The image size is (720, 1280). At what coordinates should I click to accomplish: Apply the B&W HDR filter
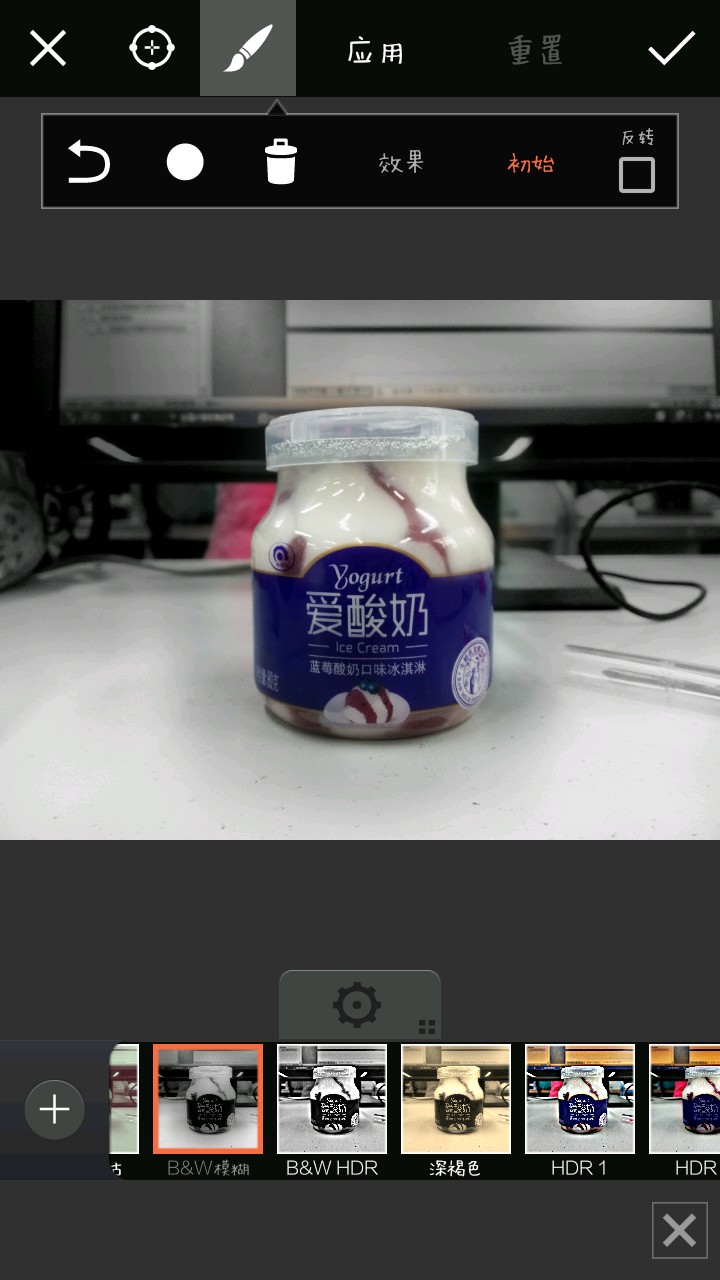pyautogui.click(x=332, y=1099)
